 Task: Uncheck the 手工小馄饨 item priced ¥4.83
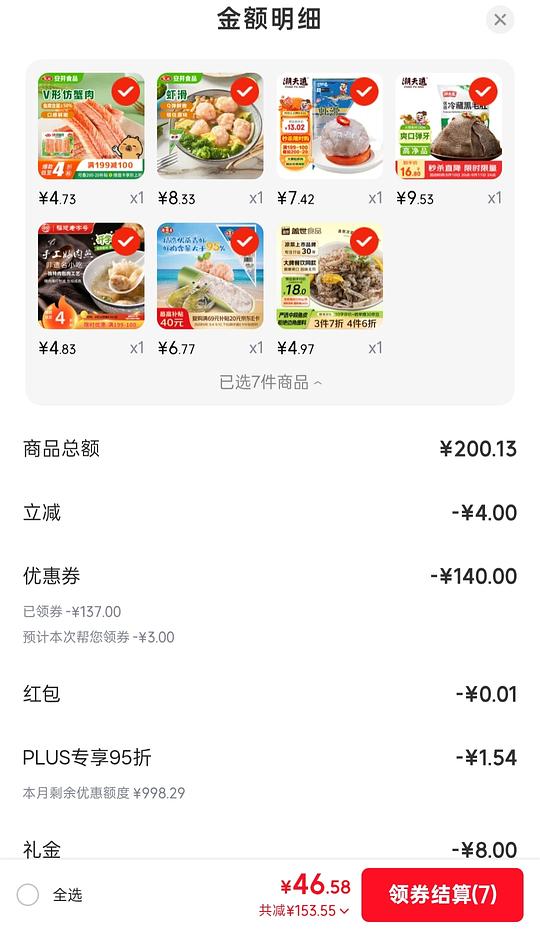pos(126,241)
